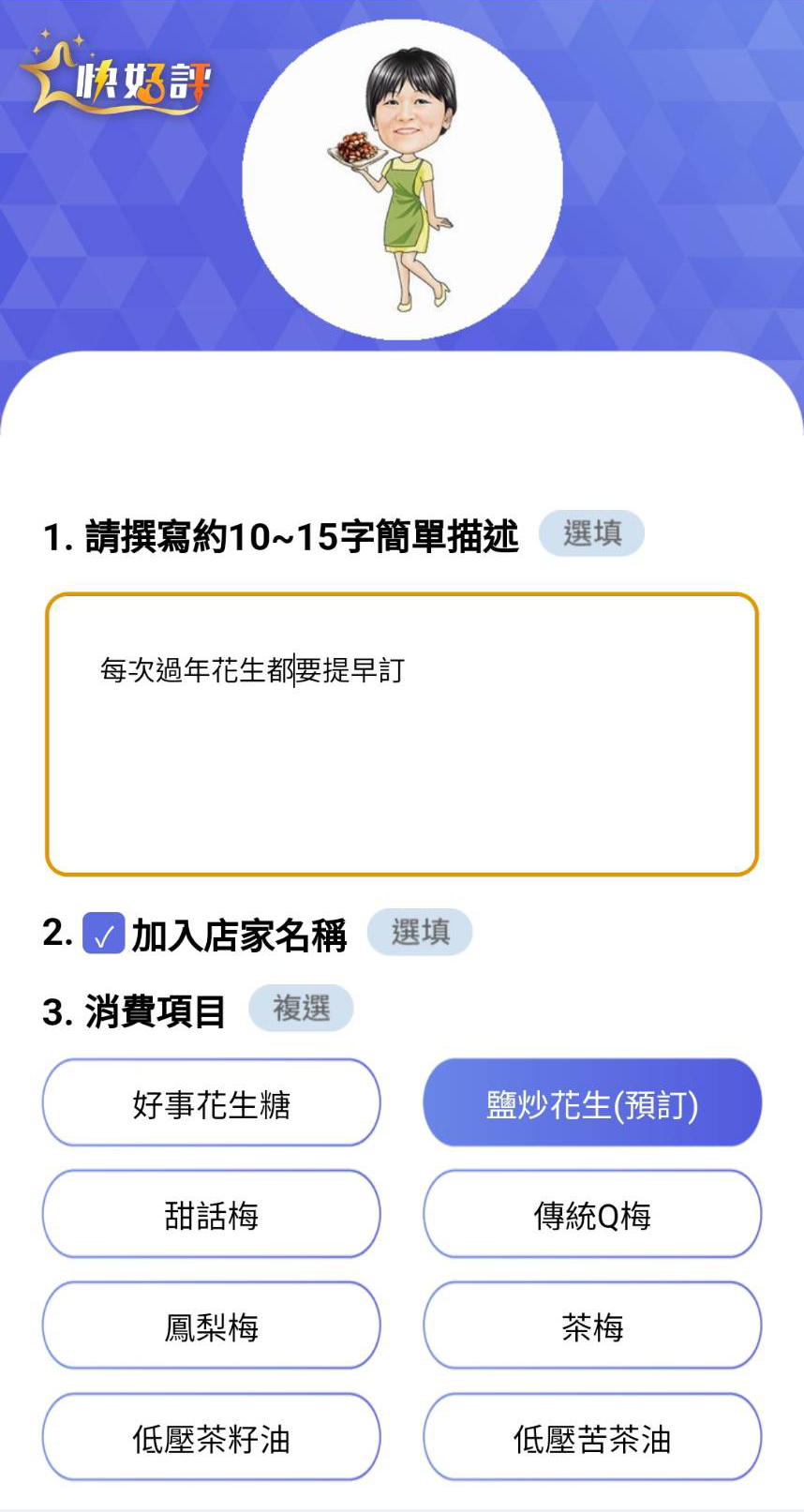Select 茶梅 from the item list
804x1512 pixels.
tap(592, 1326)
